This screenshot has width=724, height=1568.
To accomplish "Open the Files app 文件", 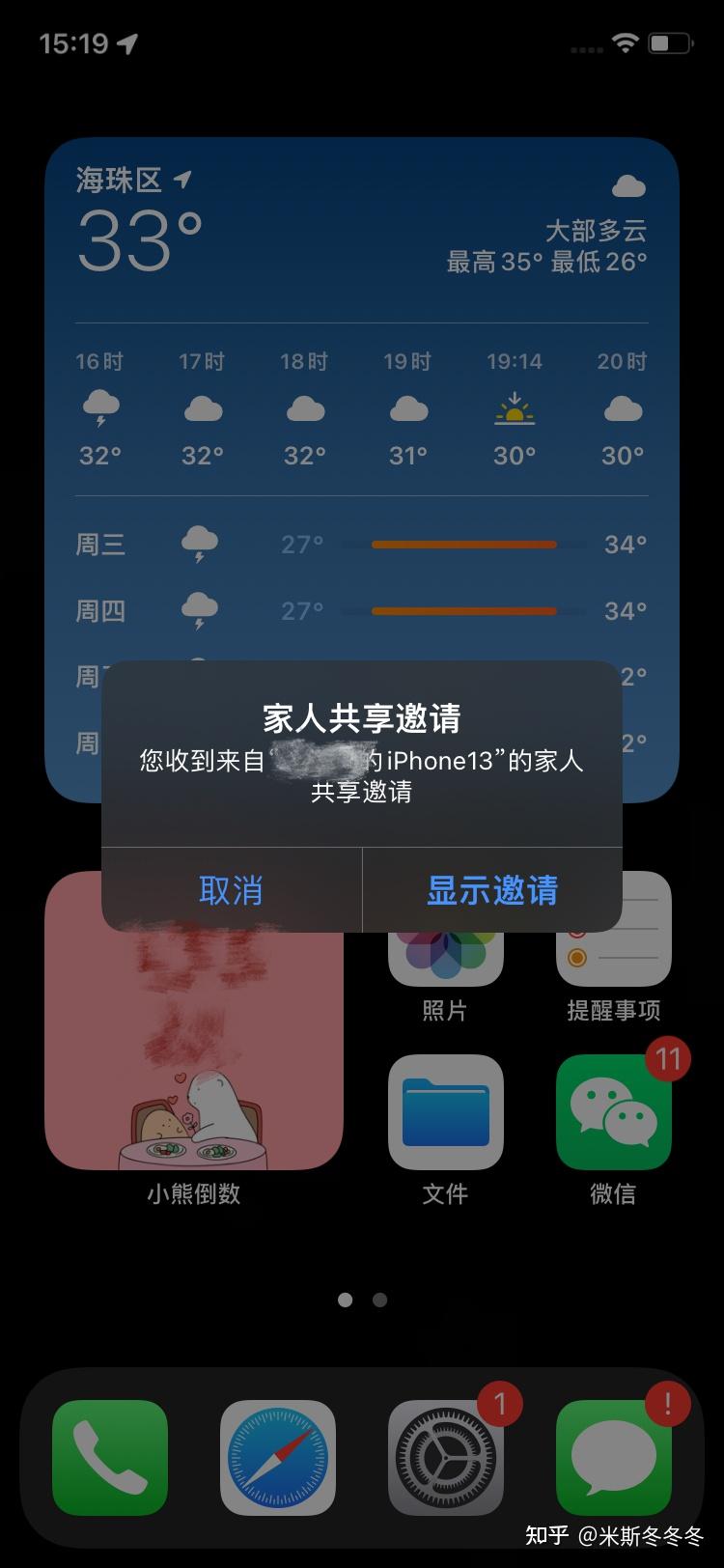I will 445,1110.
